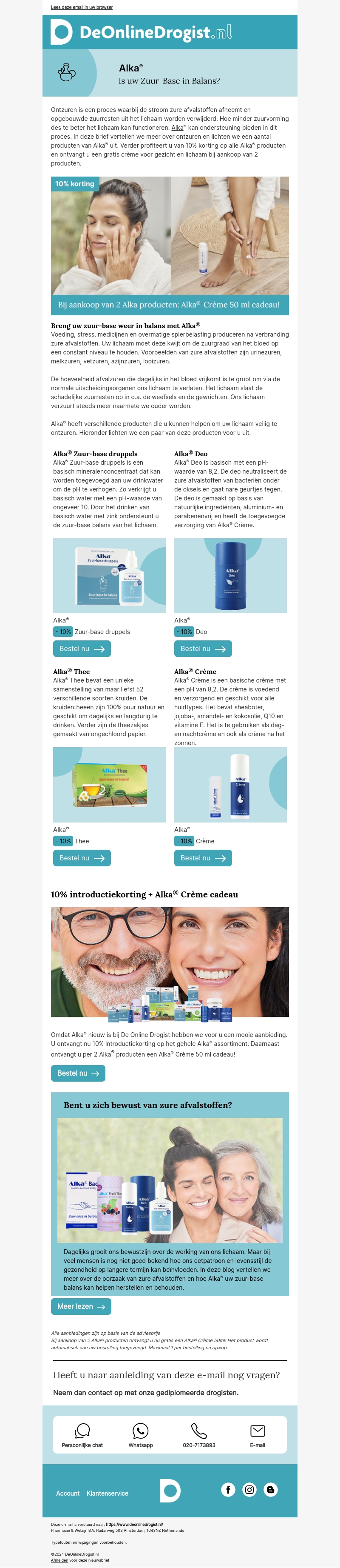Open the Klantenservice link
This screenshot has height=1568, width=340.
(107, 1493)
